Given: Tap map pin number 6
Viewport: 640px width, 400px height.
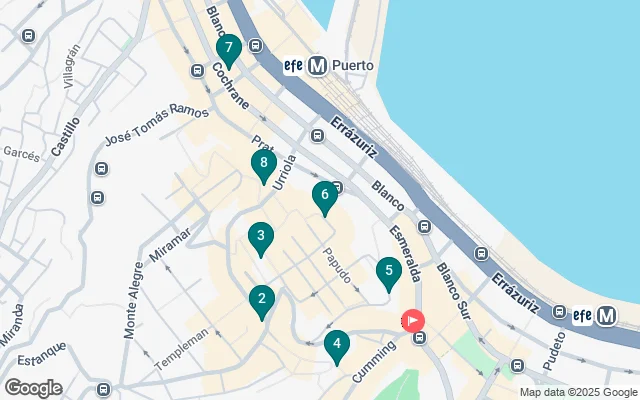Looking at the screenshot, I should tap(325, 195).
